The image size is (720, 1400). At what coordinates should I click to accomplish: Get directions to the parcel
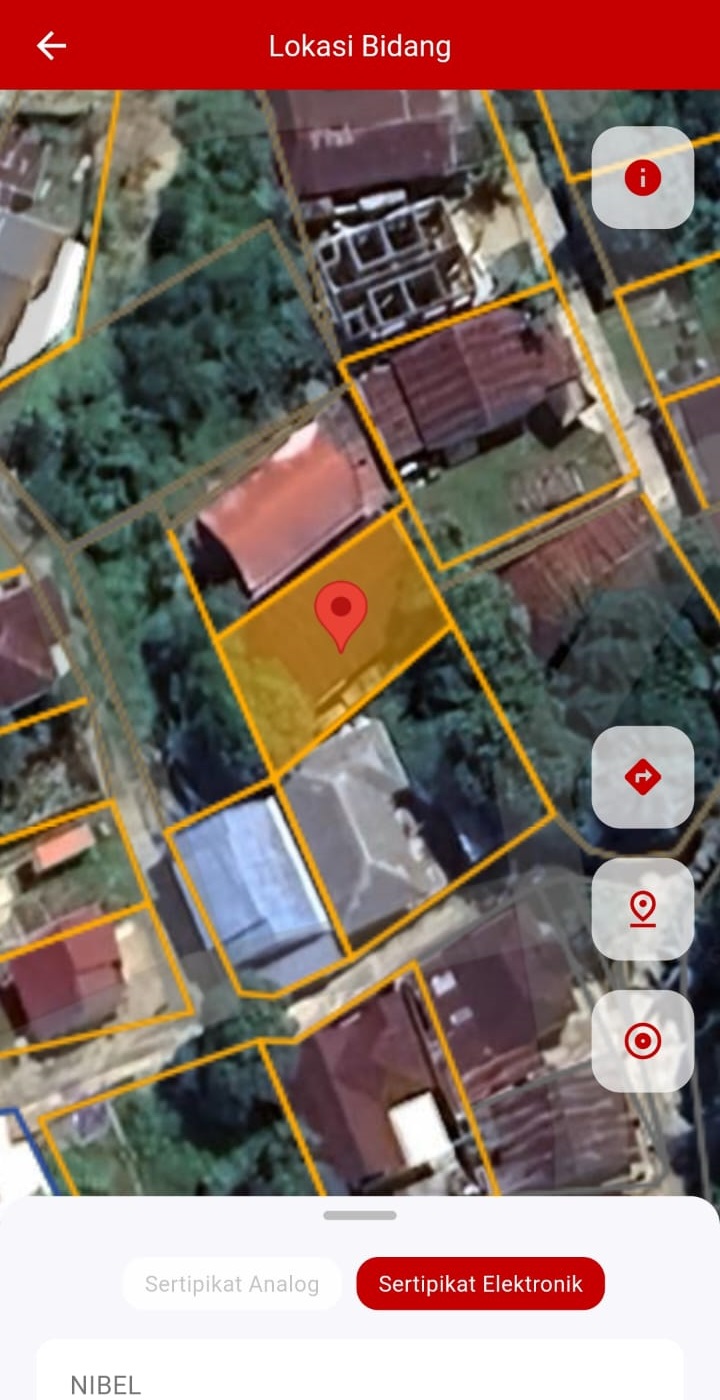pos(642,777)
